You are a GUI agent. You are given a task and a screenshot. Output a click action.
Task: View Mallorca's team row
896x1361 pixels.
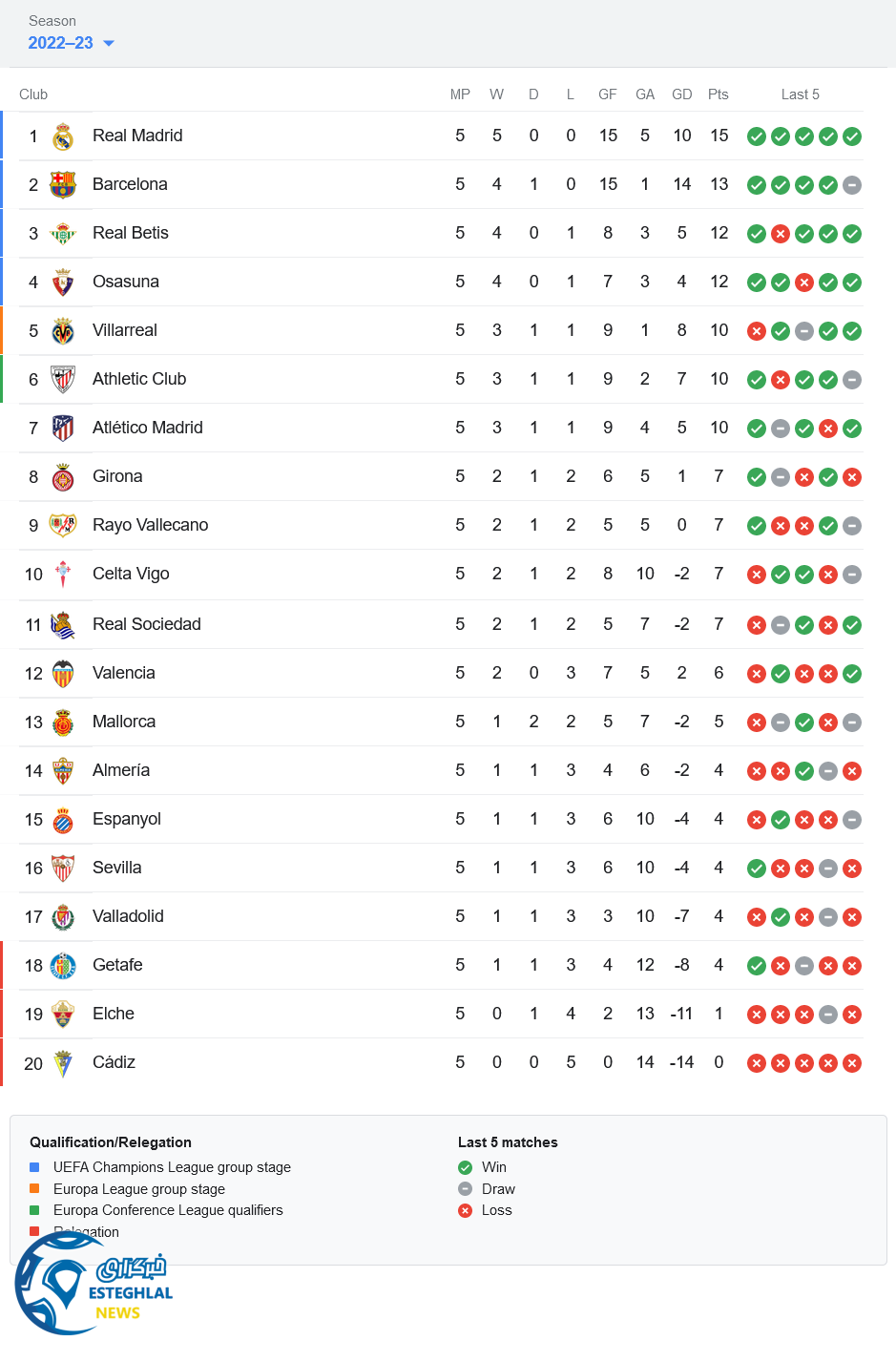click(124, 722)
